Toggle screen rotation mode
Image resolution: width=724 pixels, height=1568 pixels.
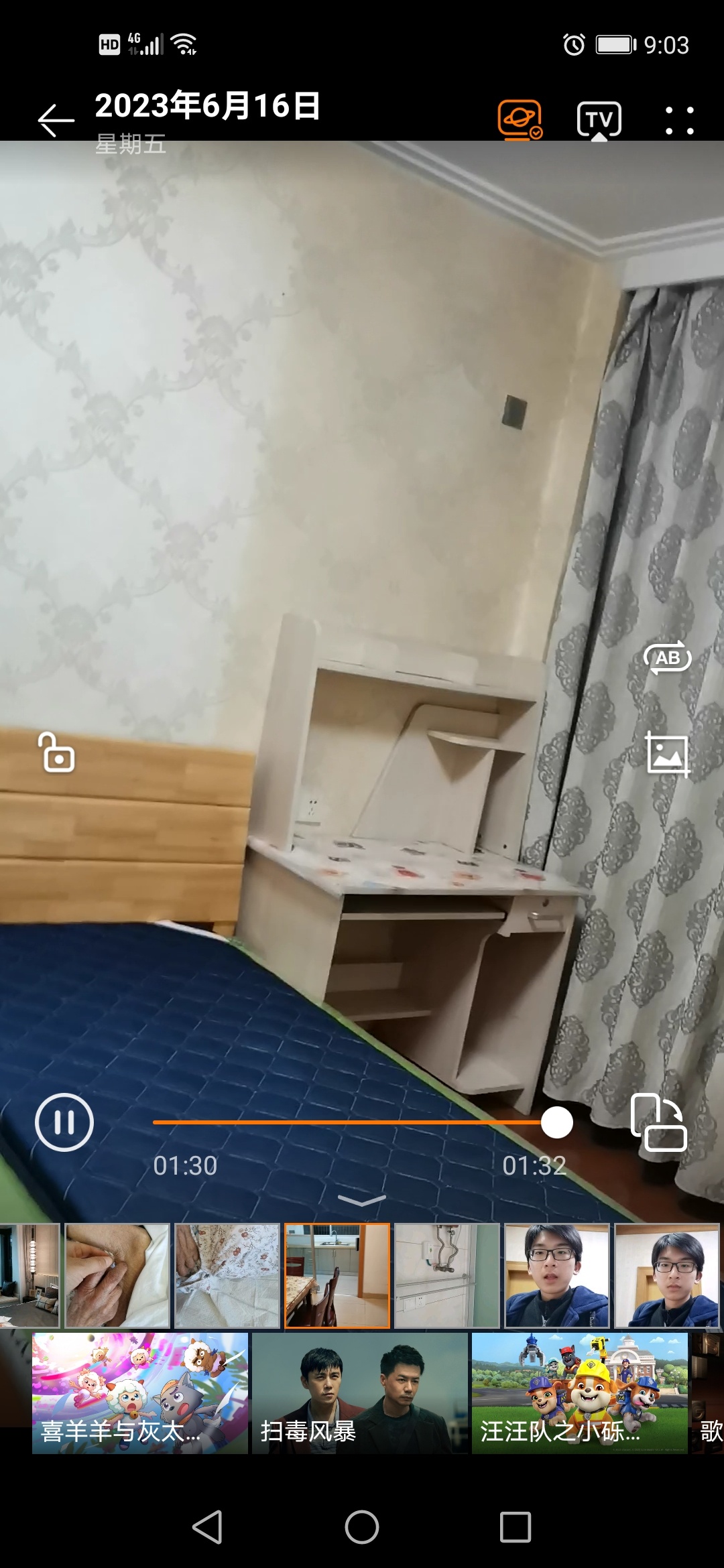tap(658, 1122)
